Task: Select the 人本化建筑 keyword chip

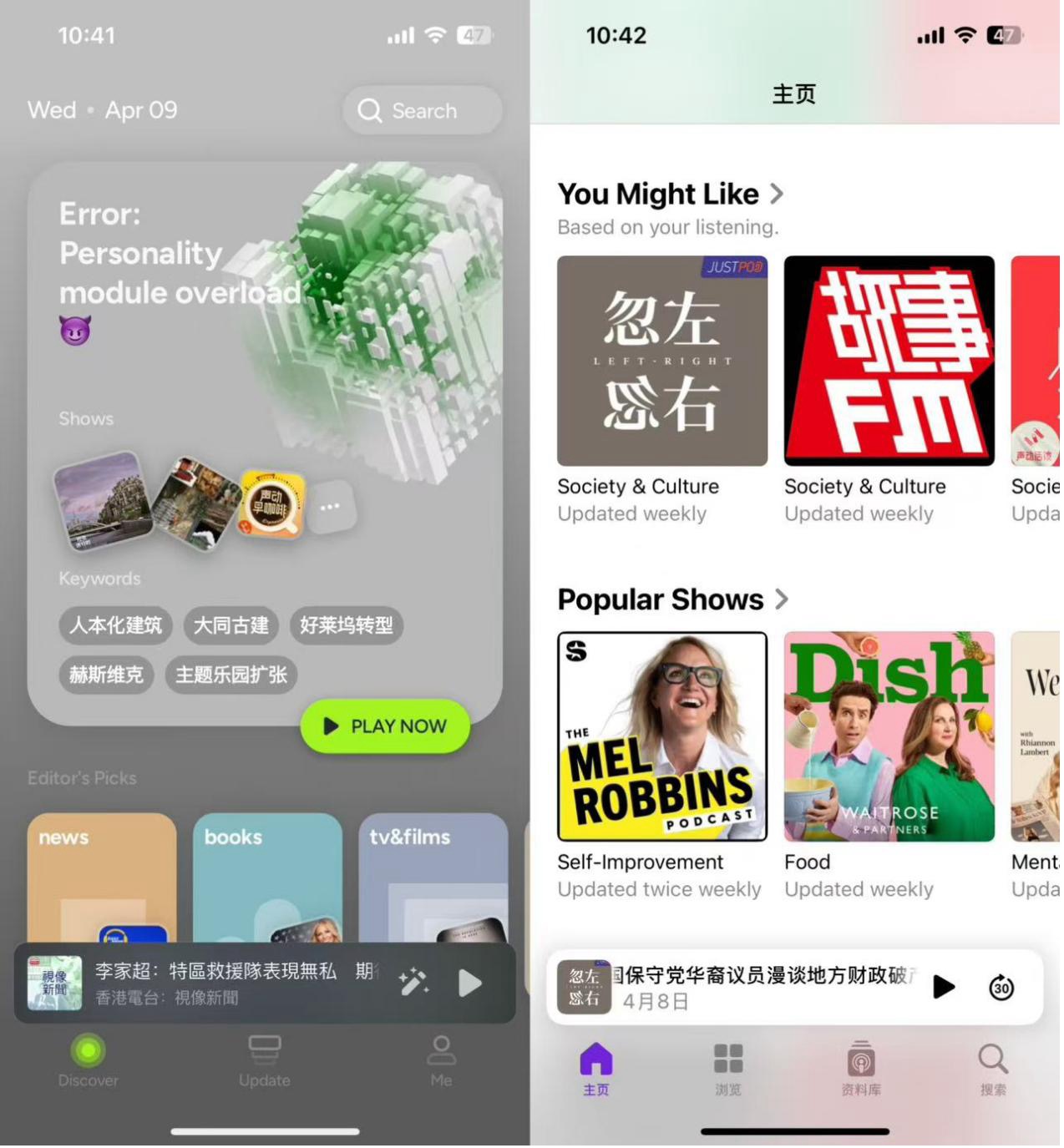Action: pyautogui.click(x=115, y=625)
